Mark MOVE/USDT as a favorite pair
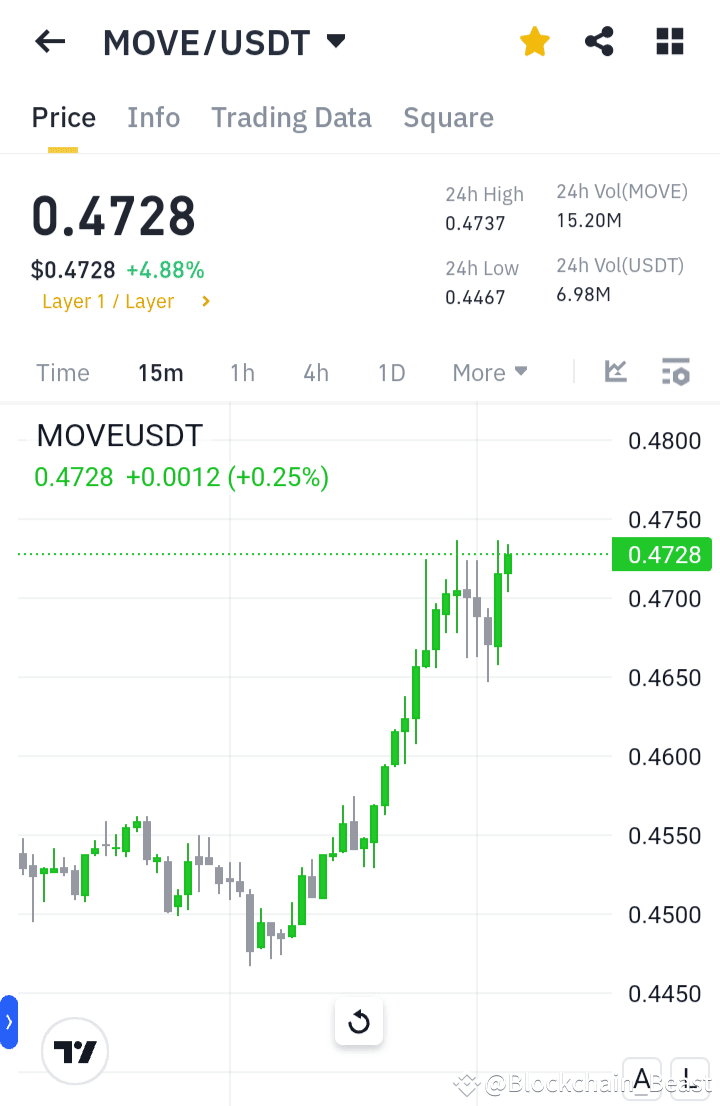This screenshot has height=1106, width=720. tap(534, 41)
